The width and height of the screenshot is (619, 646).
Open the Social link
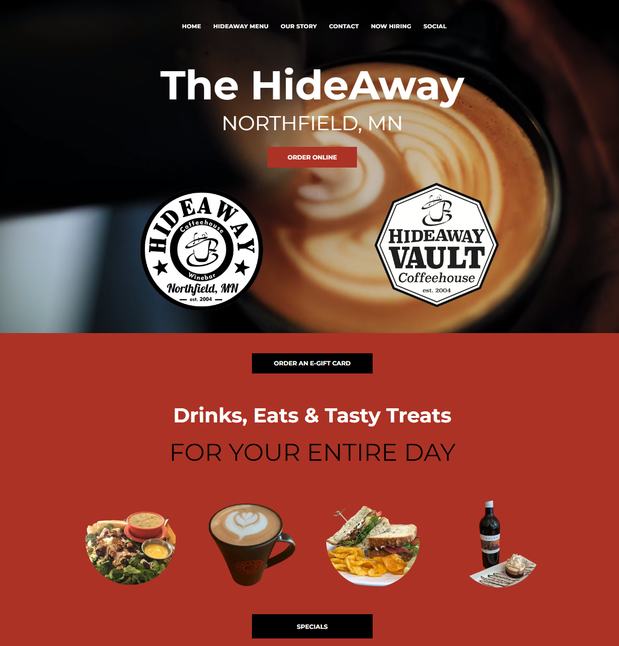tap(435, 26)
